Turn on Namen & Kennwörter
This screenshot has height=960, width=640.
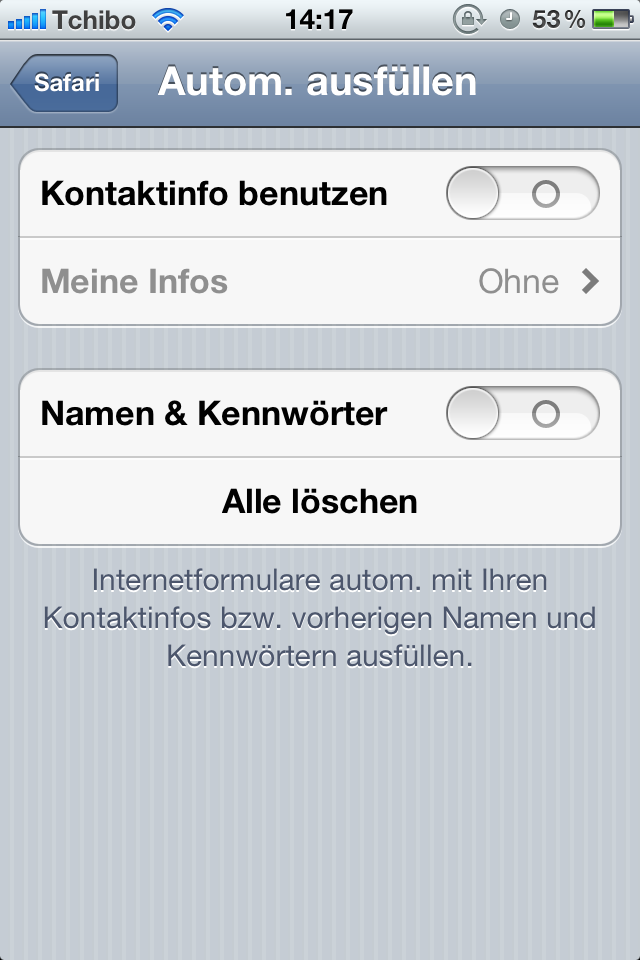[x=522, y=414]
